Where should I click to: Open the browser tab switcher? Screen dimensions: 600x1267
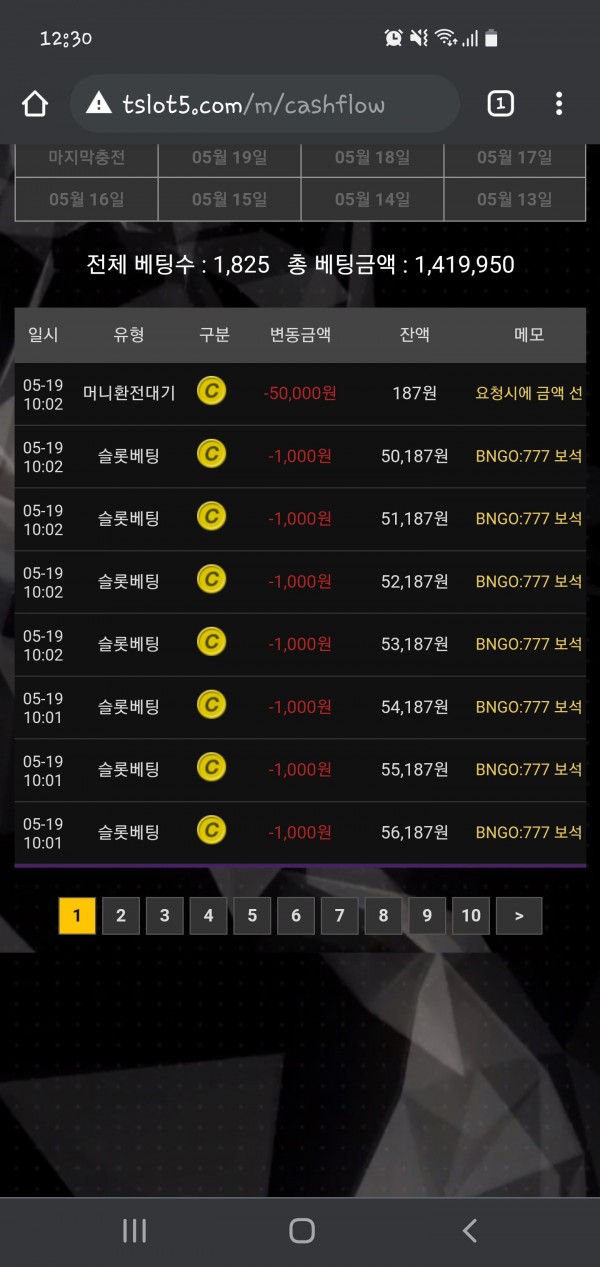pyautogui.click(x=500, y=103)
